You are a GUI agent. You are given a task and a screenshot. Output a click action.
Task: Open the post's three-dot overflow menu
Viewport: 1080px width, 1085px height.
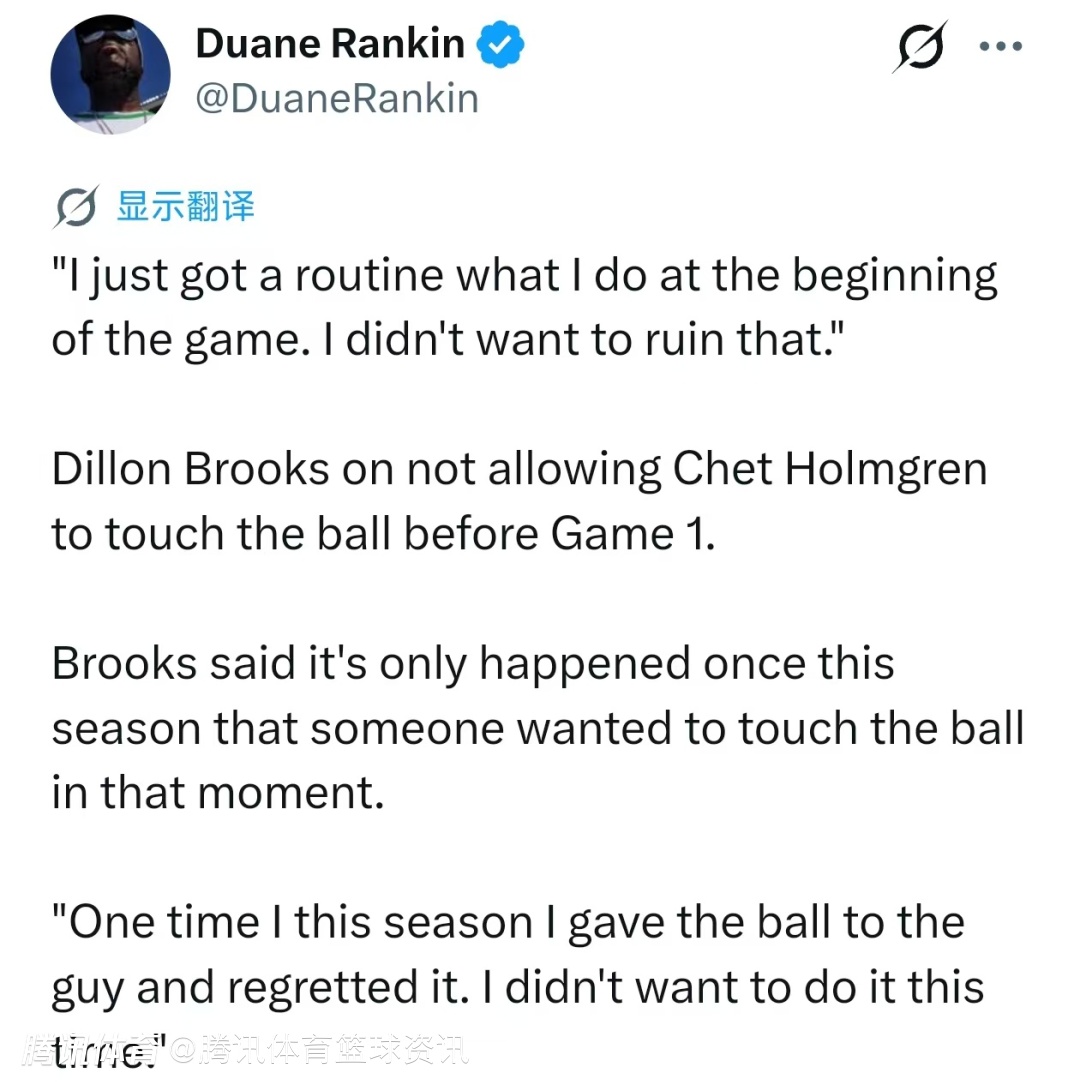[x=1000, y=46]
